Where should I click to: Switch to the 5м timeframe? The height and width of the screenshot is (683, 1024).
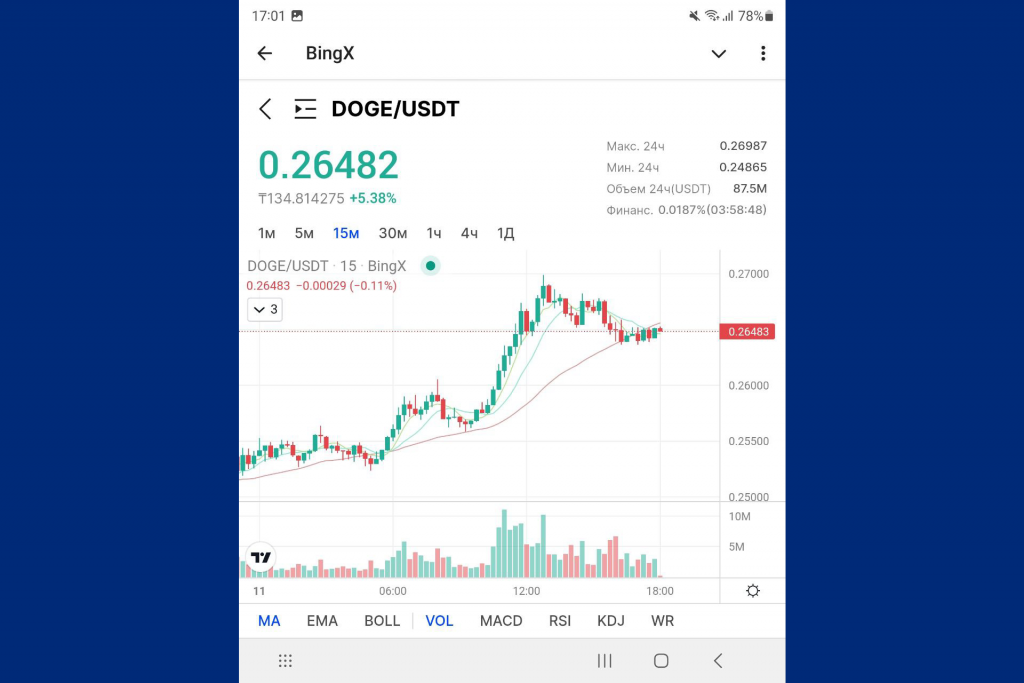(x=304, y=233)
